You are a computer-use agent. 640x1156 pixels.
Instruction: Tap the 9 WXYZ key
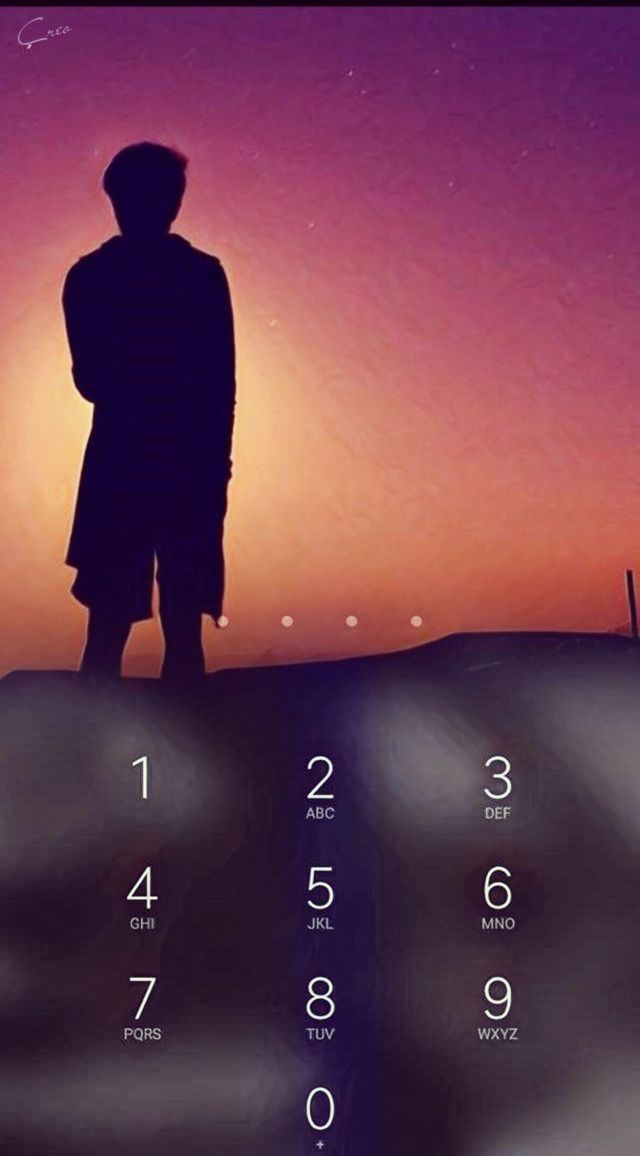point(498,1008)
